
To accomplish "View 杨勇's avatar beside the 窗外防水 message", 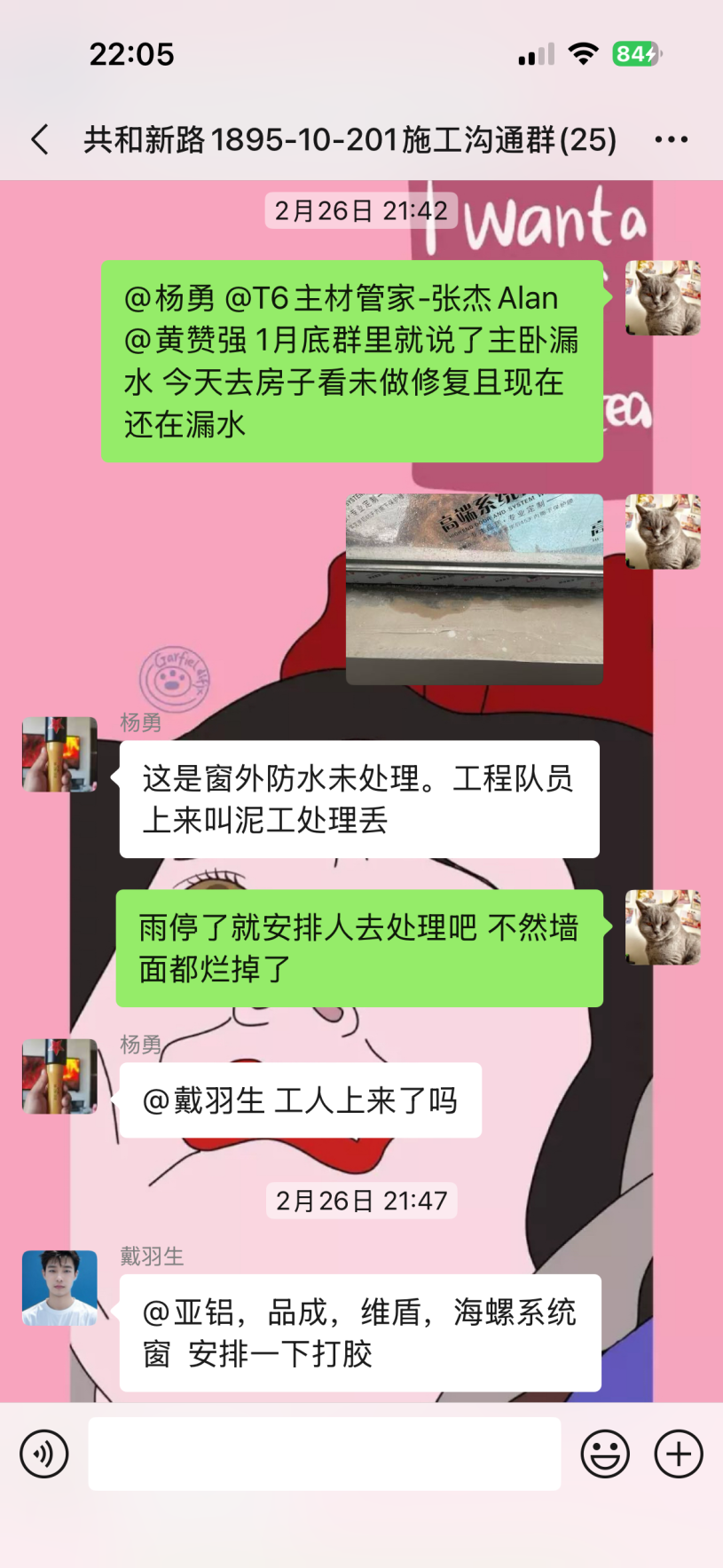I will pos(59,754).
